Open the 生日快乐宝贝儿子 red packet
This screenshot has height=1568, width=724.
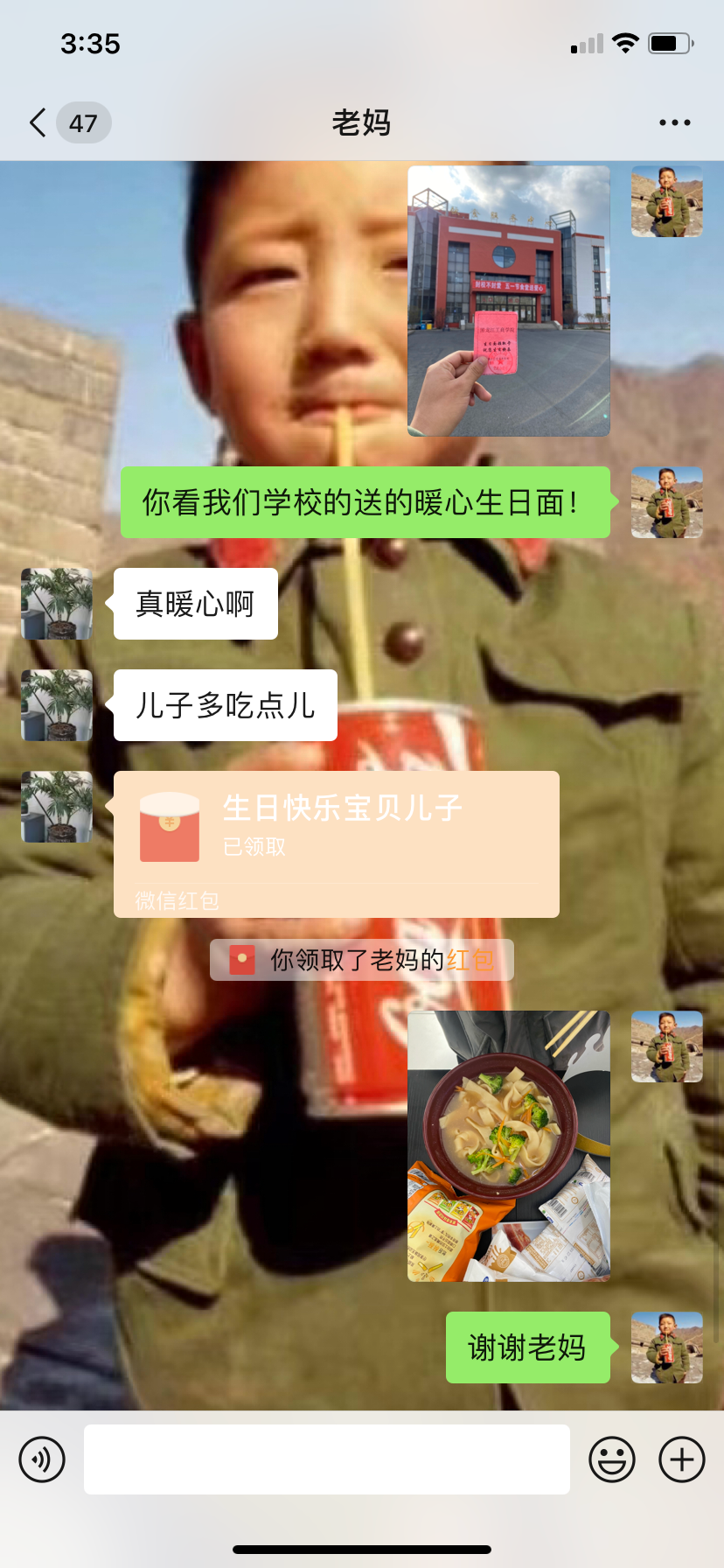(336, 843)
